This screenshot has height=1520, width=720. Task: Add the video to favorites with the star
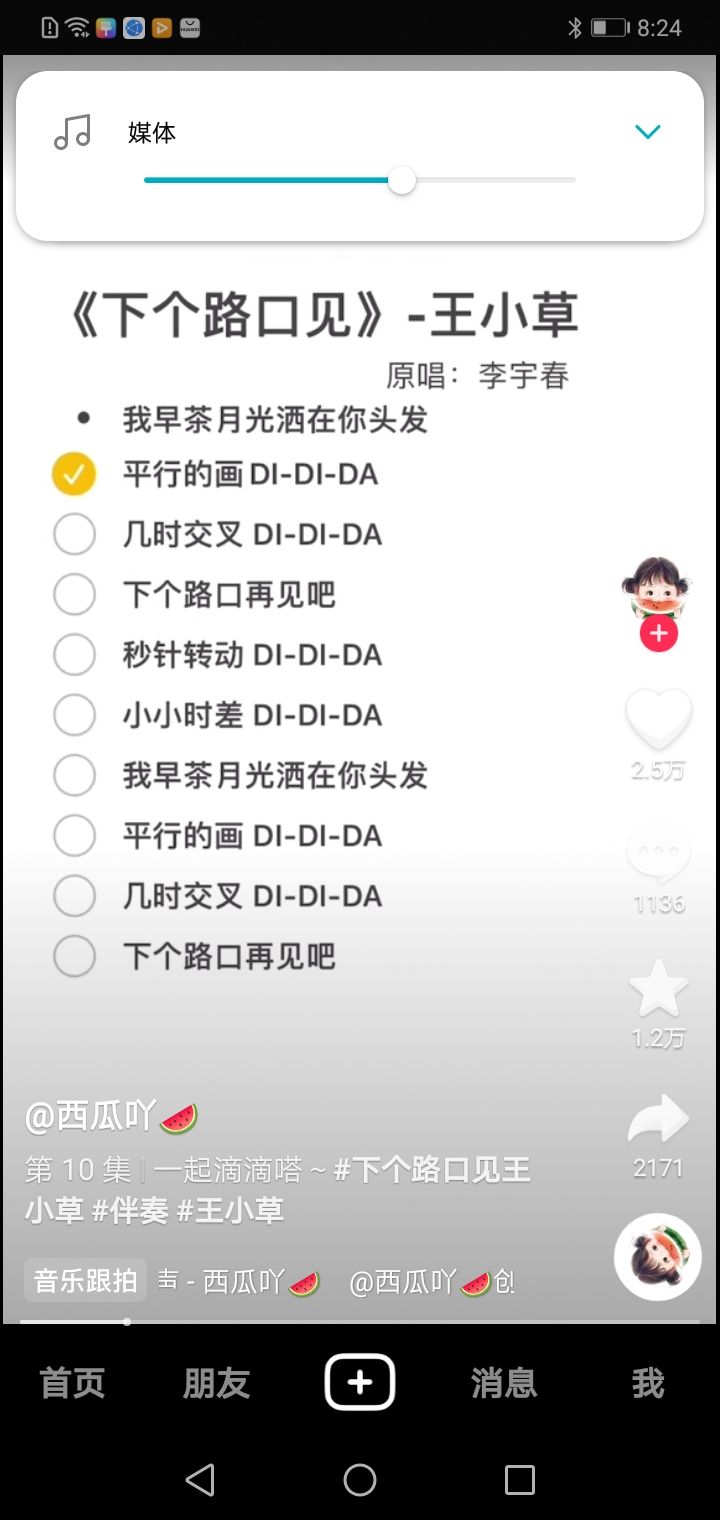658,988
